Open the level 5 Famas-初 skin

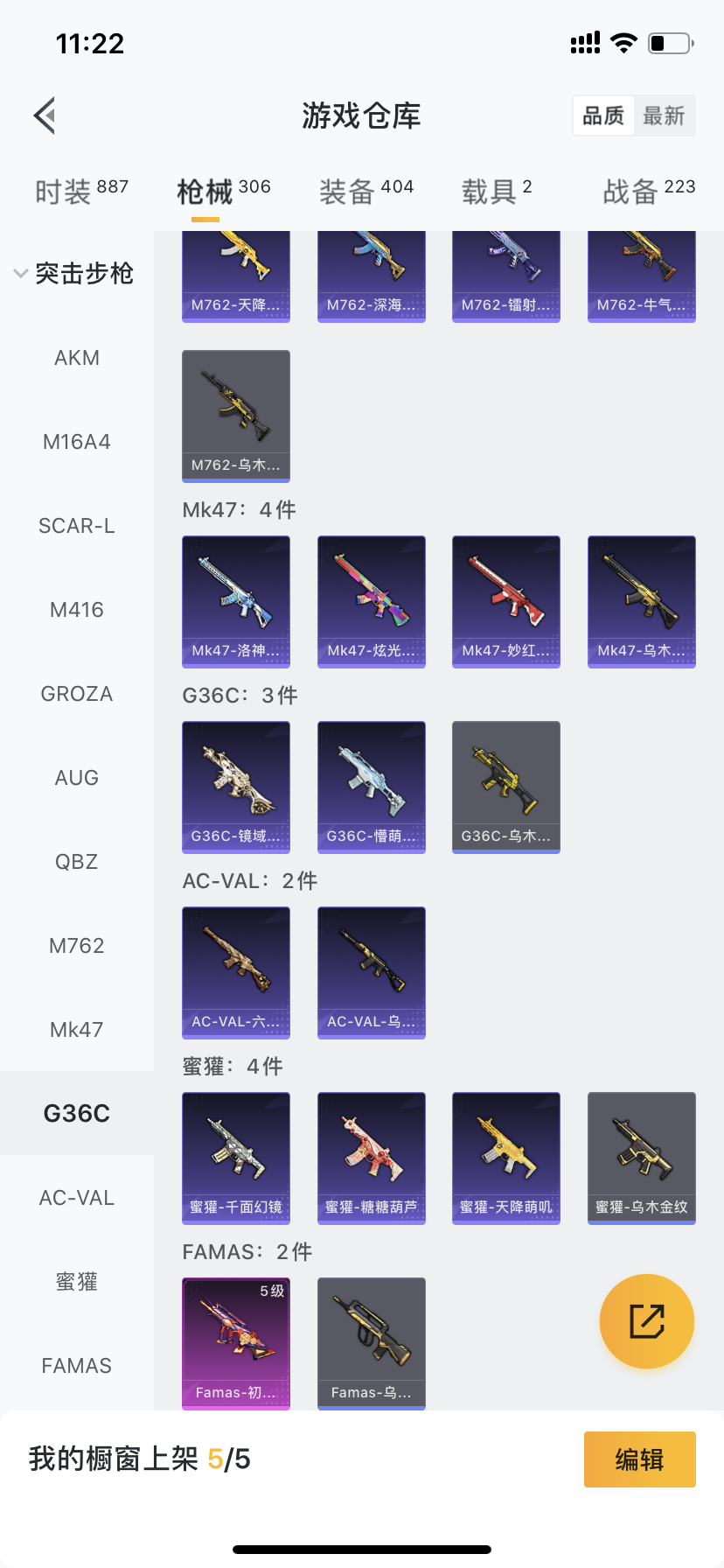coord(236,1344)
